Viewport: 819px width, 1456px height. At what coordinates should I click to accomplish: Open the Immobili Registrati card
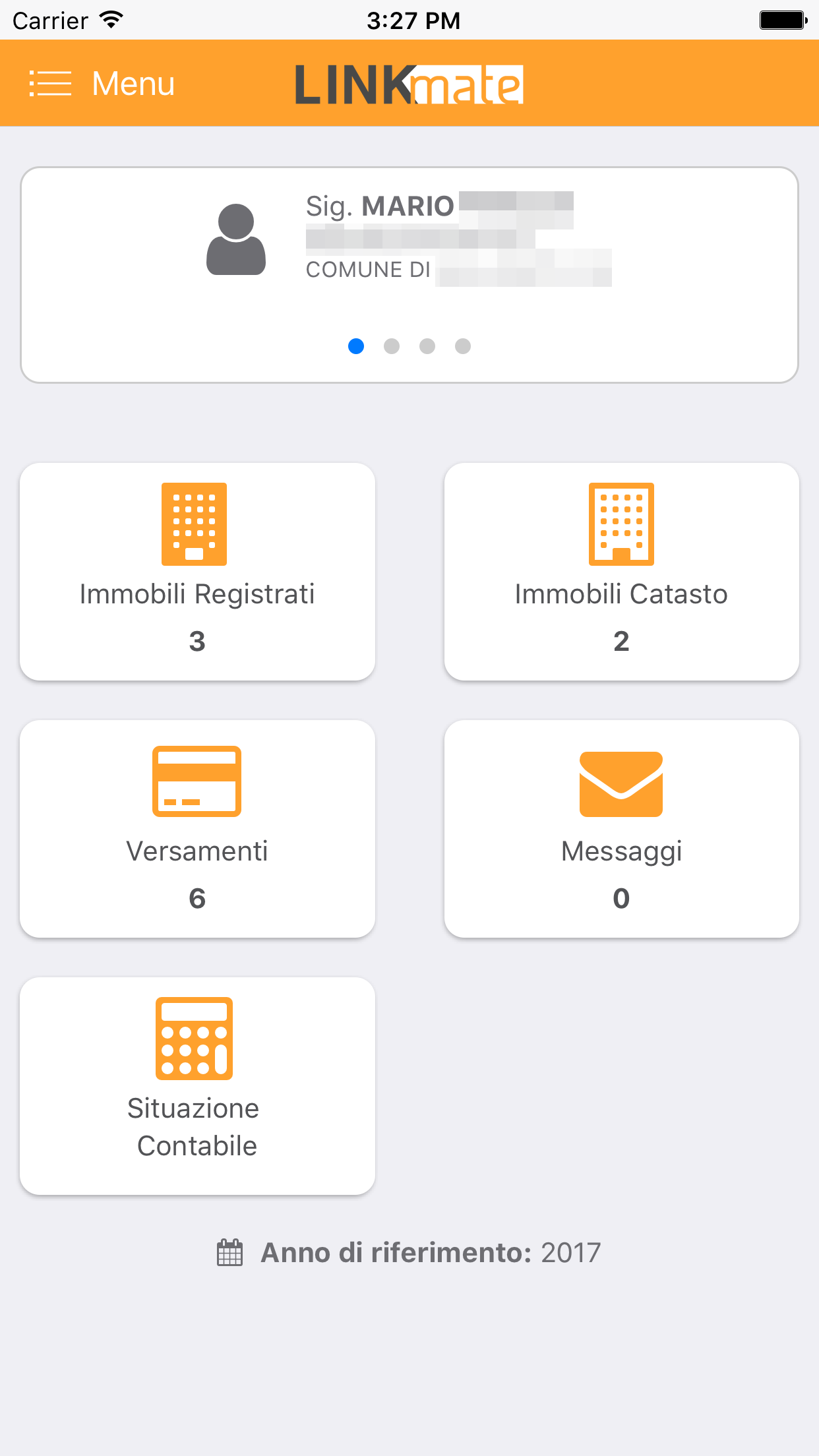click(x=197, y=572)
